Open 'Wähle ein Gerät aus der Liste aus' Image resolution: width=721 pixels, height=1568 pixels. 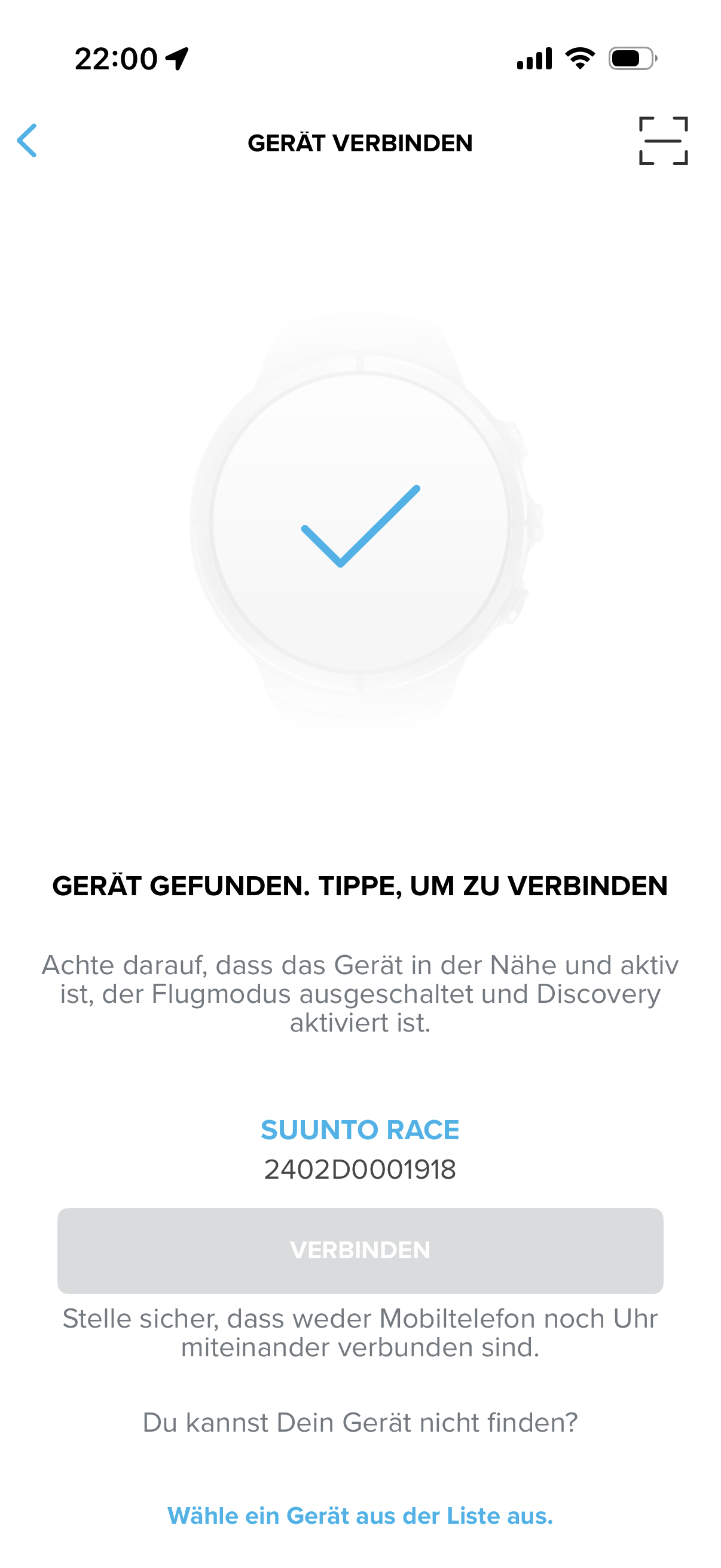[360, 1515]
